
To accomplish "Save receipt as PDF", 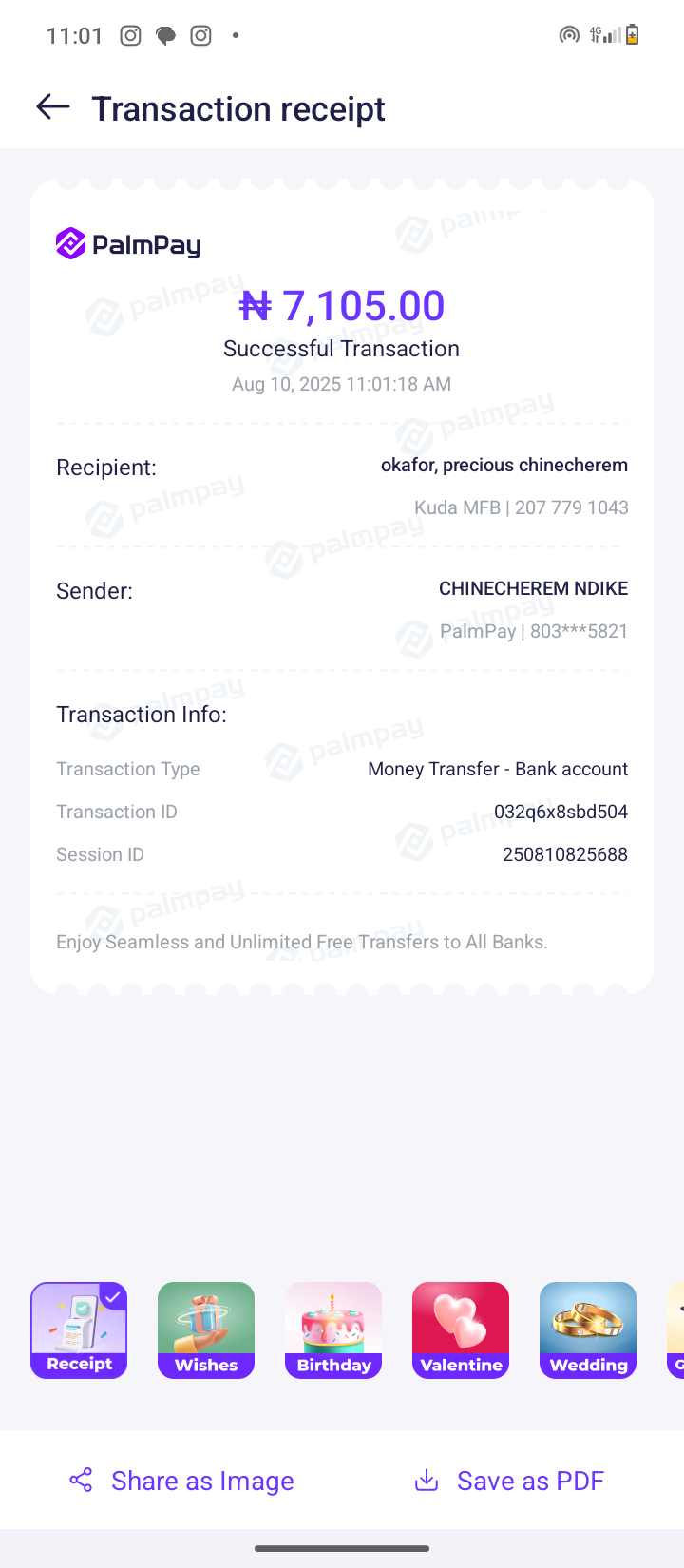I will [x=510, y=1481].
